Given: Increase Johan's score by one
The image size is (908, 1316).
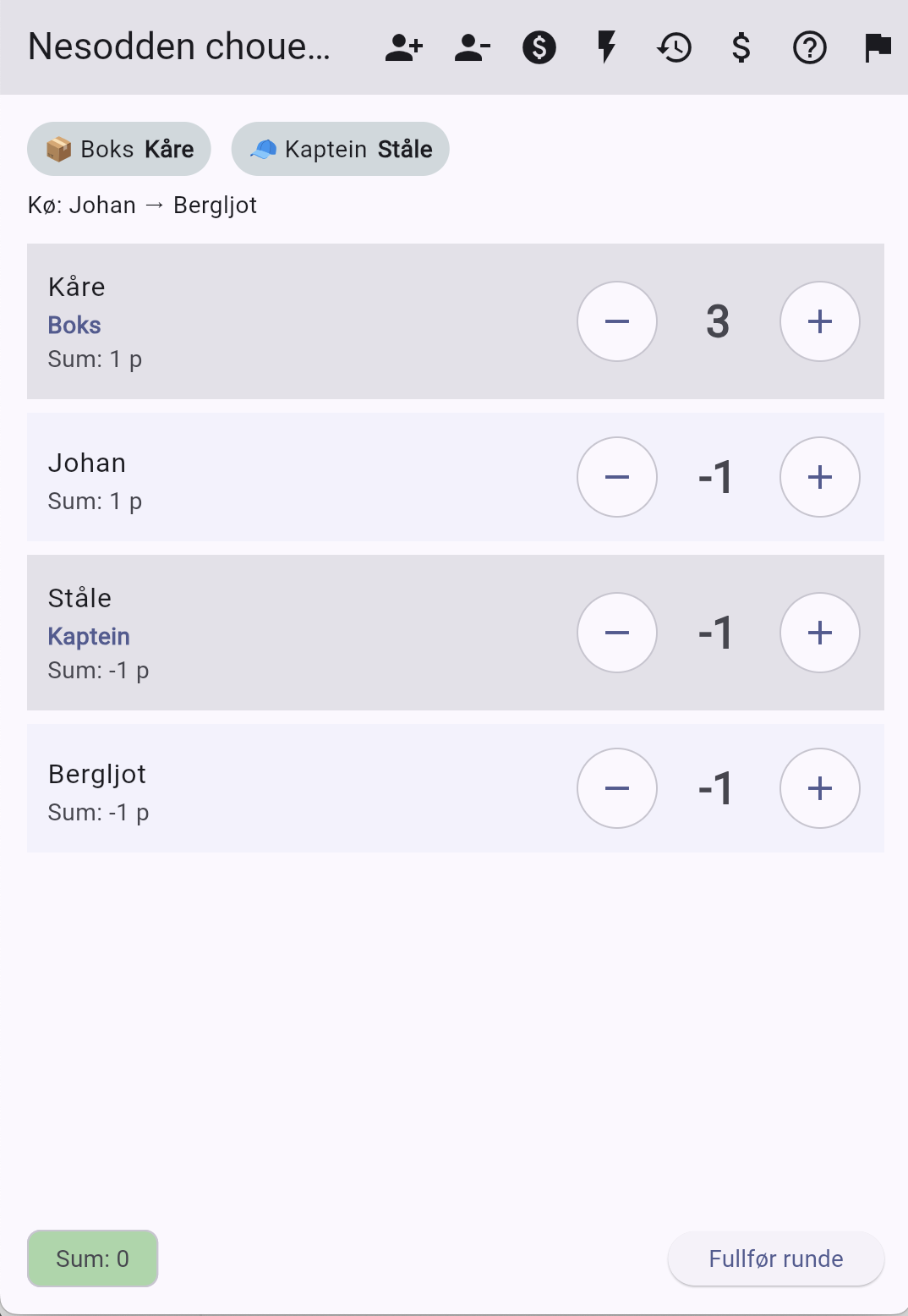Looking at the screenshot, I should coord(819,477).
